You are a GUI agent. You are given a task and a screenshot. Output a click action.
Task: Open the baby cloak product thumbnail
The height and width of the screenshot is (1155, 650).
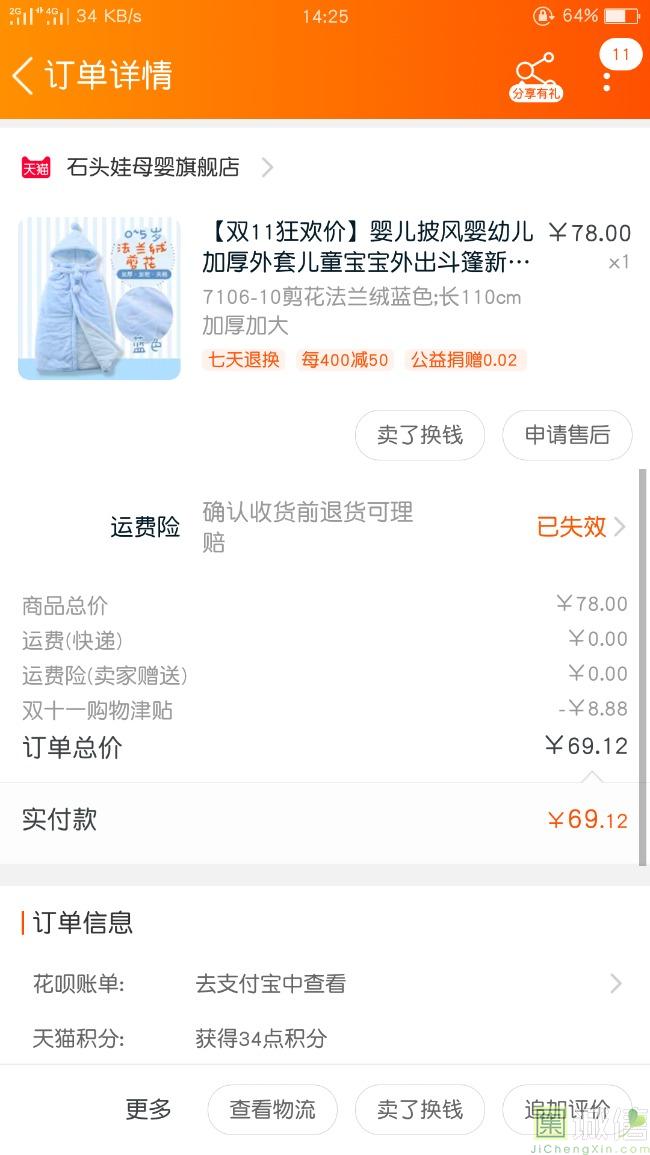(100, 298)
